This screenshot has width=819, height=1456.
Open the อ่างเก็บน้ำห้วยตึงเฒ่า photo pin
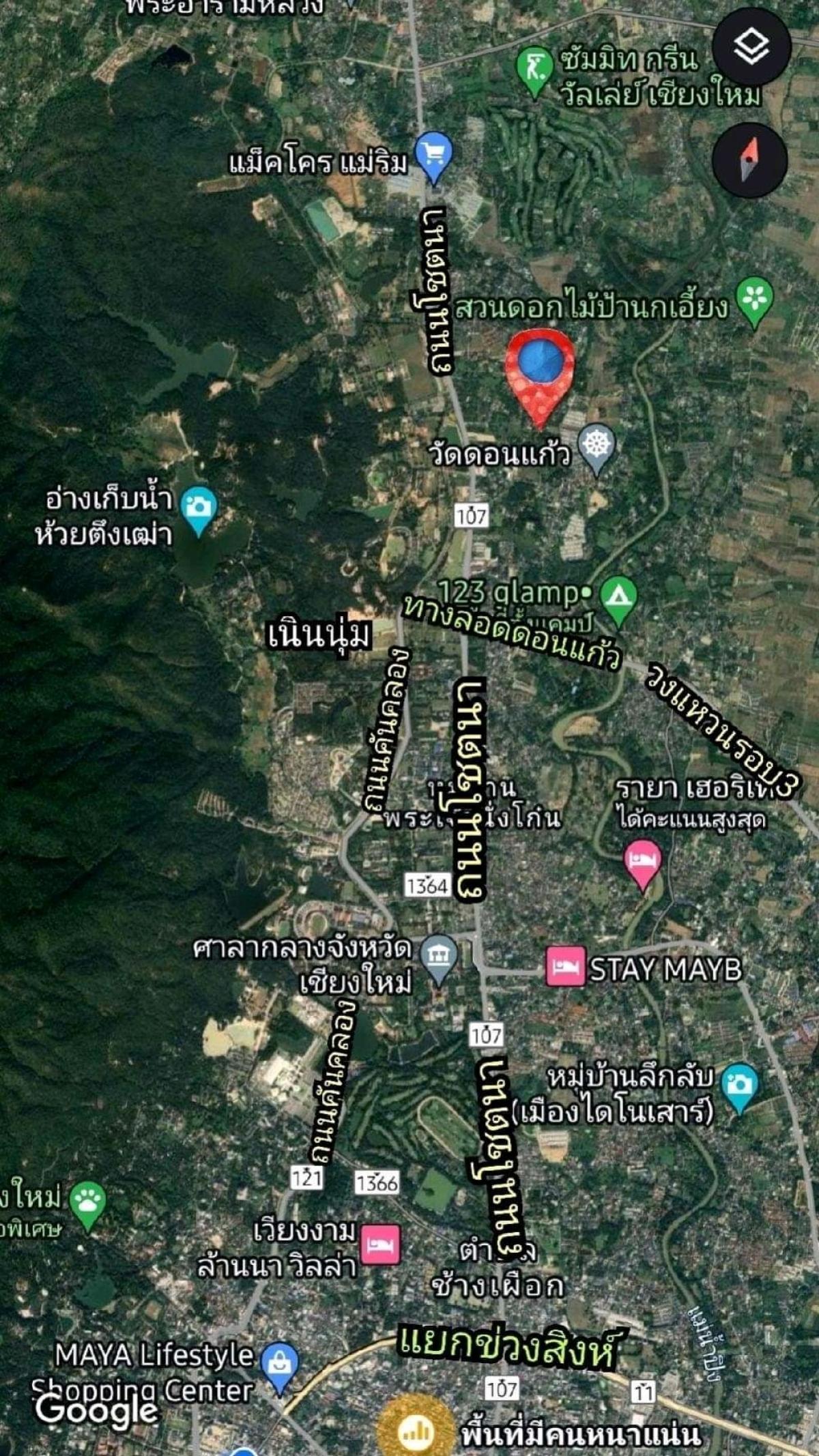199,510
